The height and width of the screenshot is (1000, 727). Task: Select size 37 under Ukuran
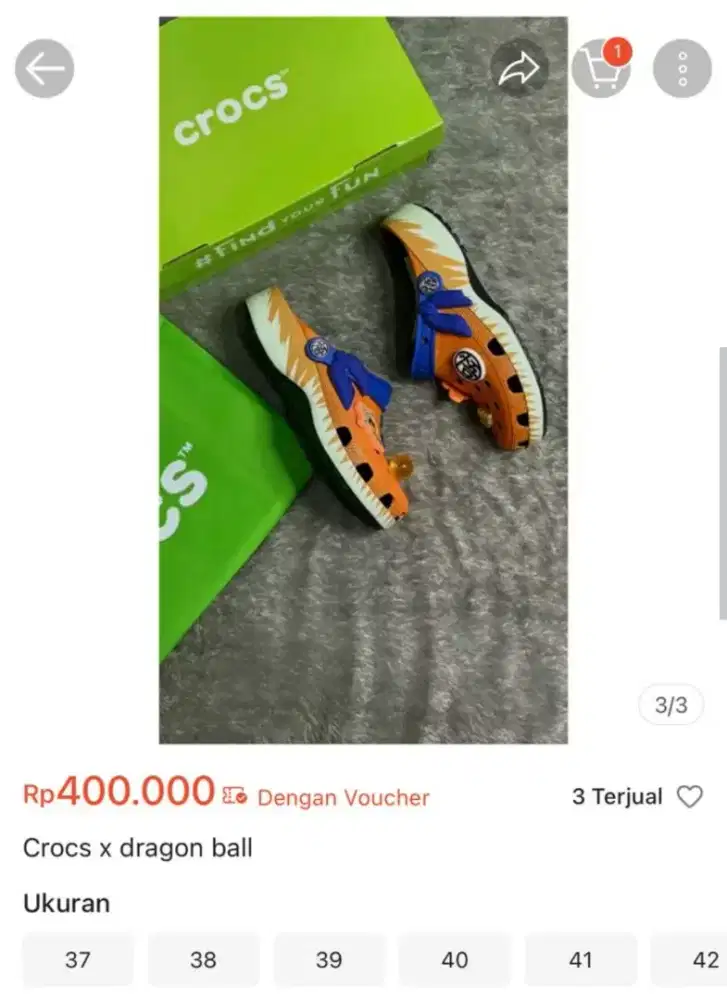(77, 959)
